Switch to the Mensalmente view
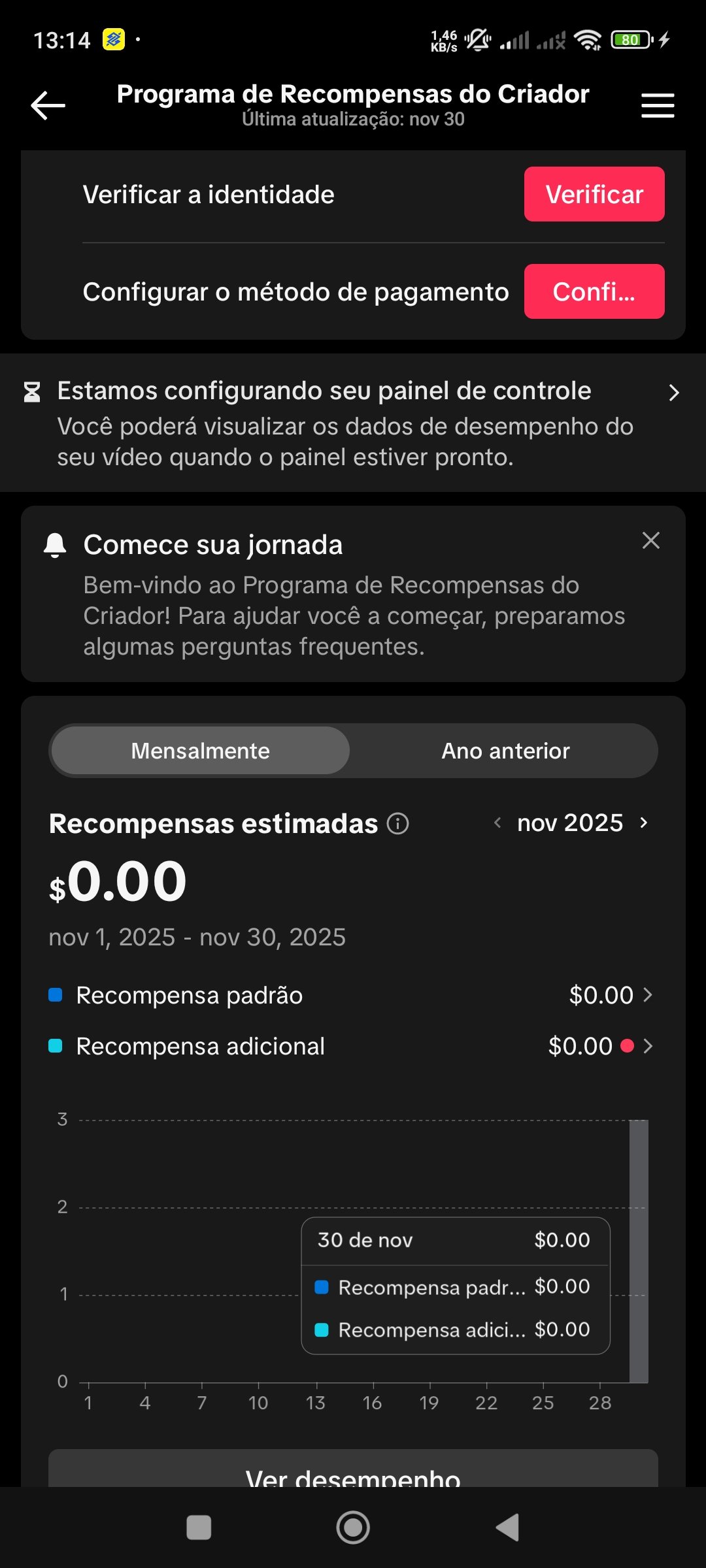Screen dimensions: 706x1568 click(201, 751)
